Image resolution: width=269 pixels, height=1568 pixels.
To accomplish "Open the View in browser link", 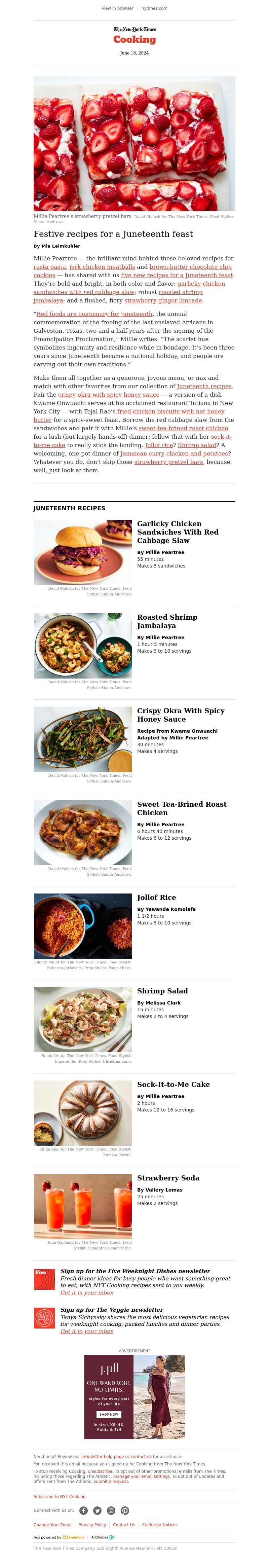I will pyautogui.click(x=117, y=8).
